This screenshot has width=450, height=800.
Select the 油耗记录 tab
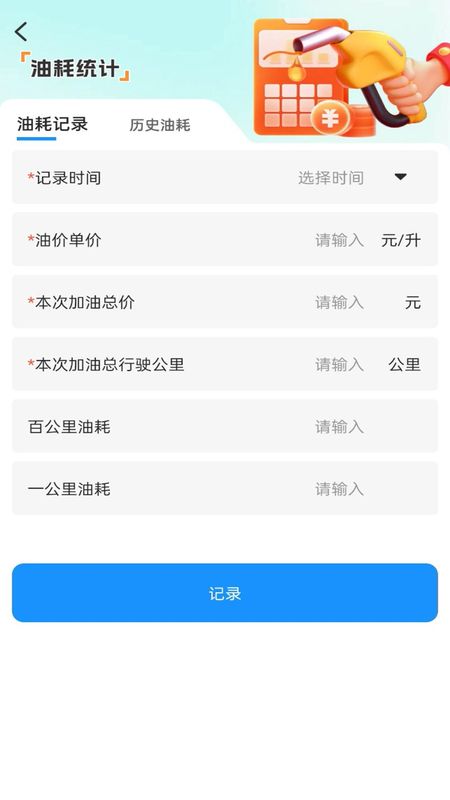click(53, 124)
